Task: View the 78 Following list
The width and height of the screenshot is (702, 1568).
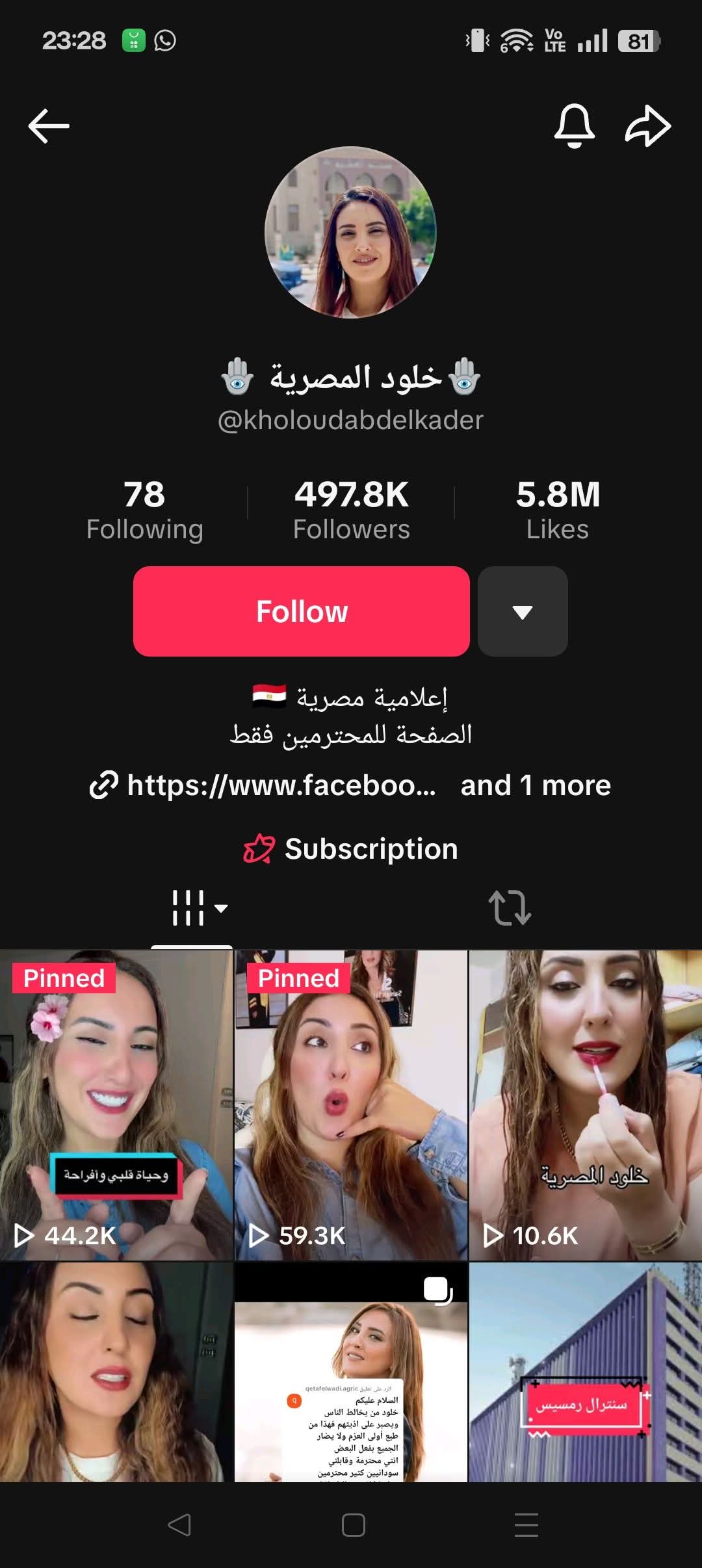Action: [144, 510]
